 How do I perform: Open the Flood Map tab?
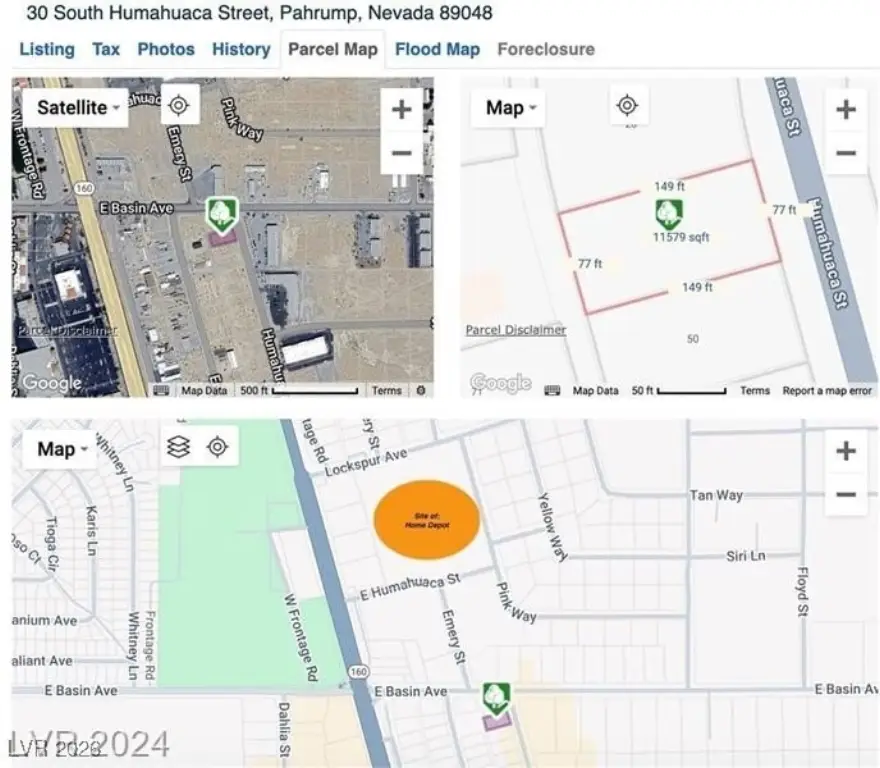click(437, 49)
